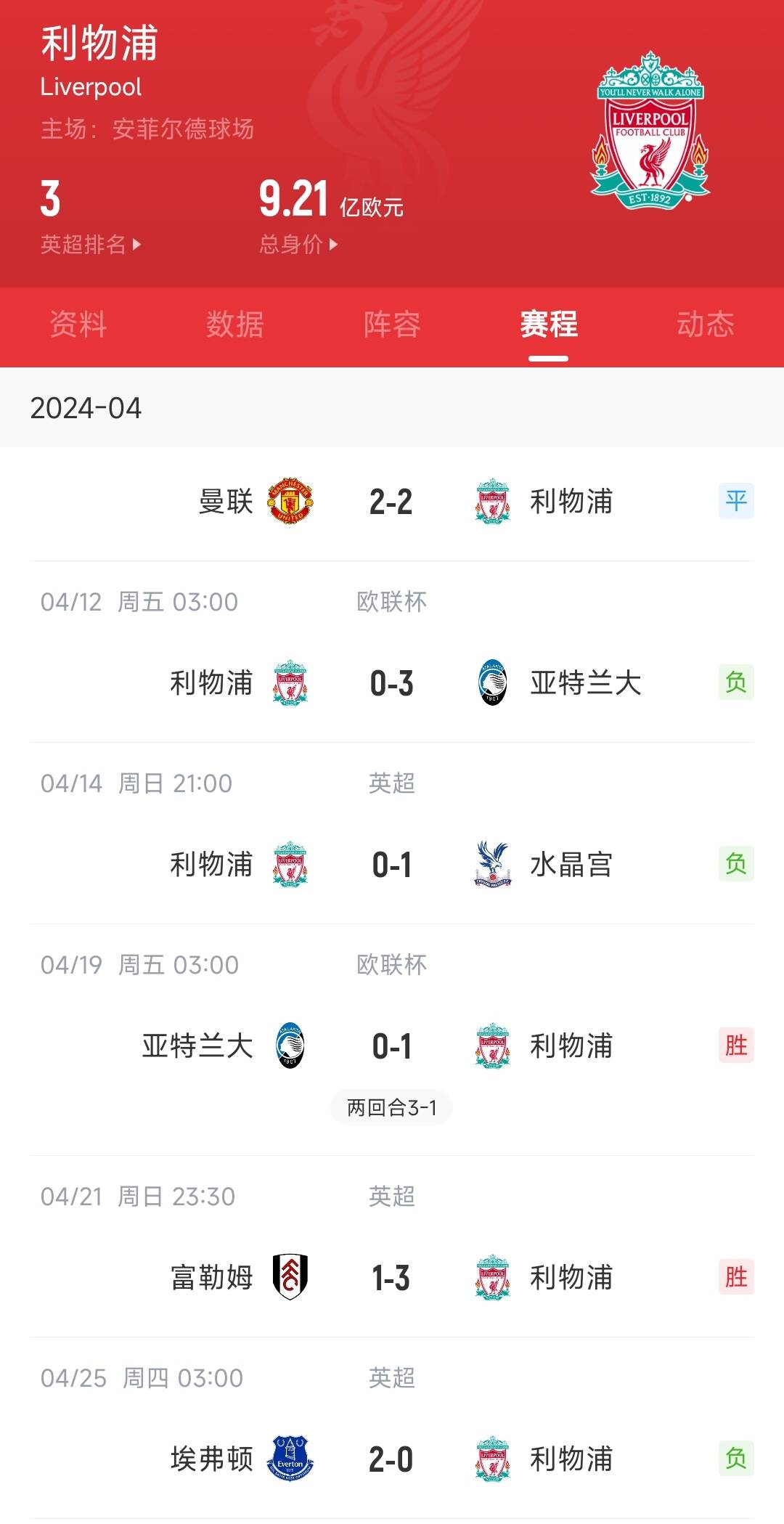View 总身价 squad value details

(x=298, y=245)
